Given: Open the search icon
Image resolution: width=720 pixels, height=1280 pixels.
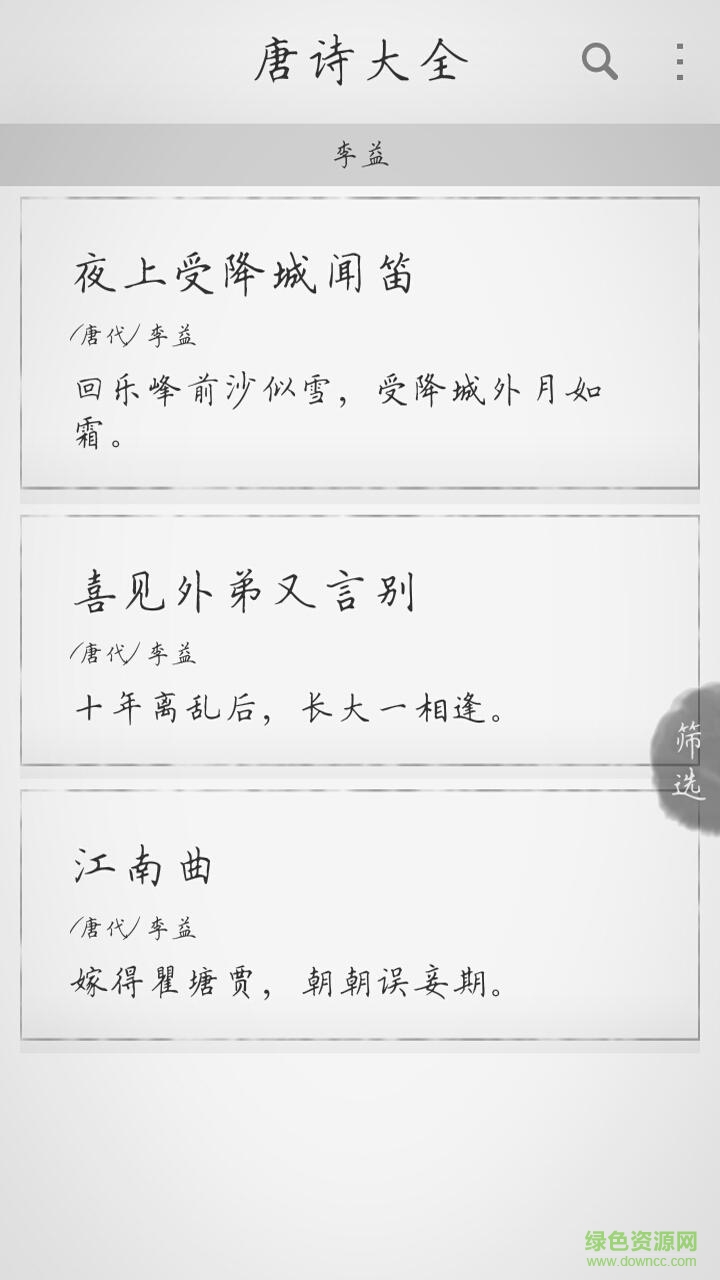Looking at the screenshot, I should (599, 62).
